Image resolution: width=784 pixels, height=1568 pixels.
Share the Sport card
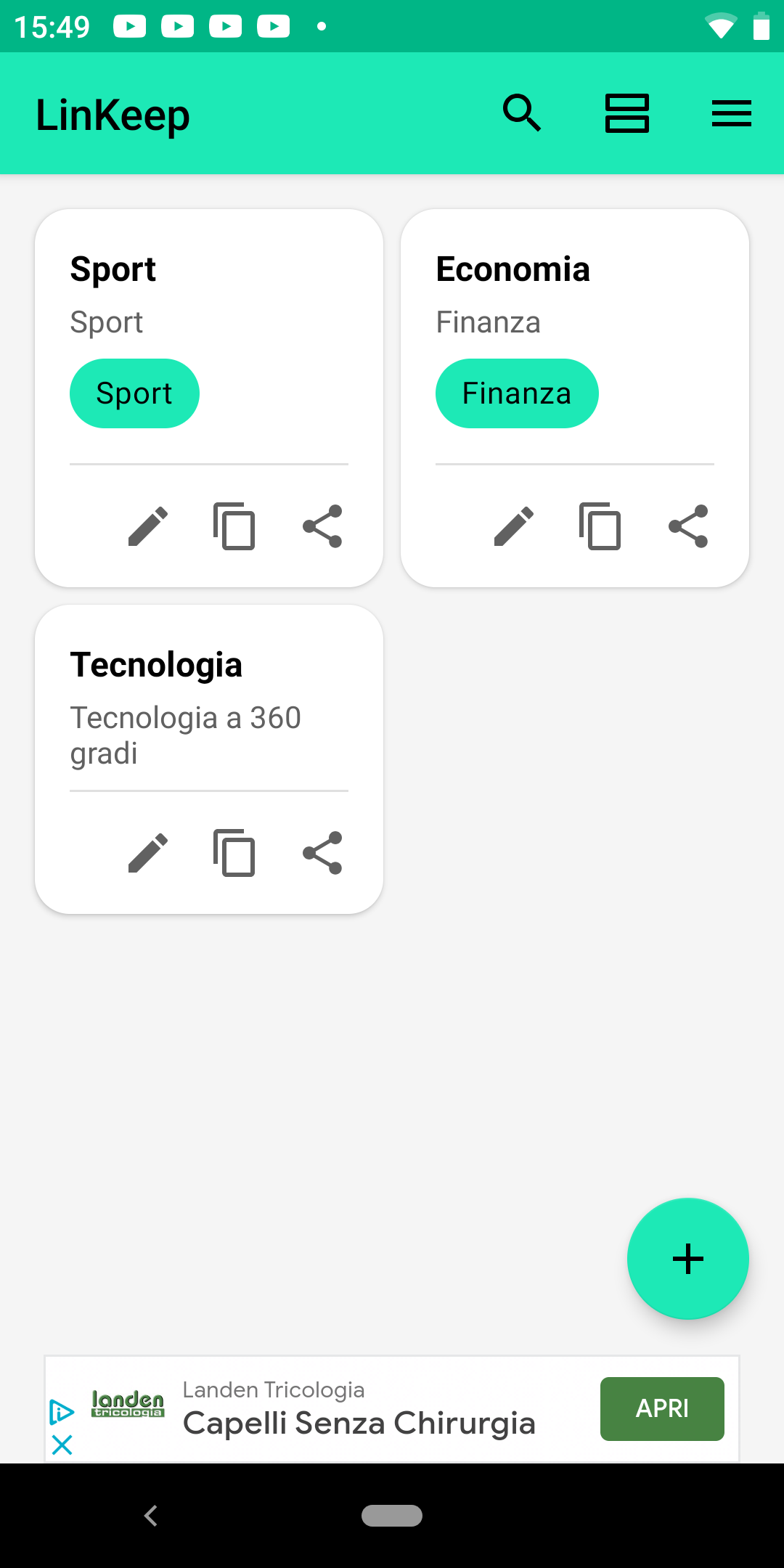(322, 526)
